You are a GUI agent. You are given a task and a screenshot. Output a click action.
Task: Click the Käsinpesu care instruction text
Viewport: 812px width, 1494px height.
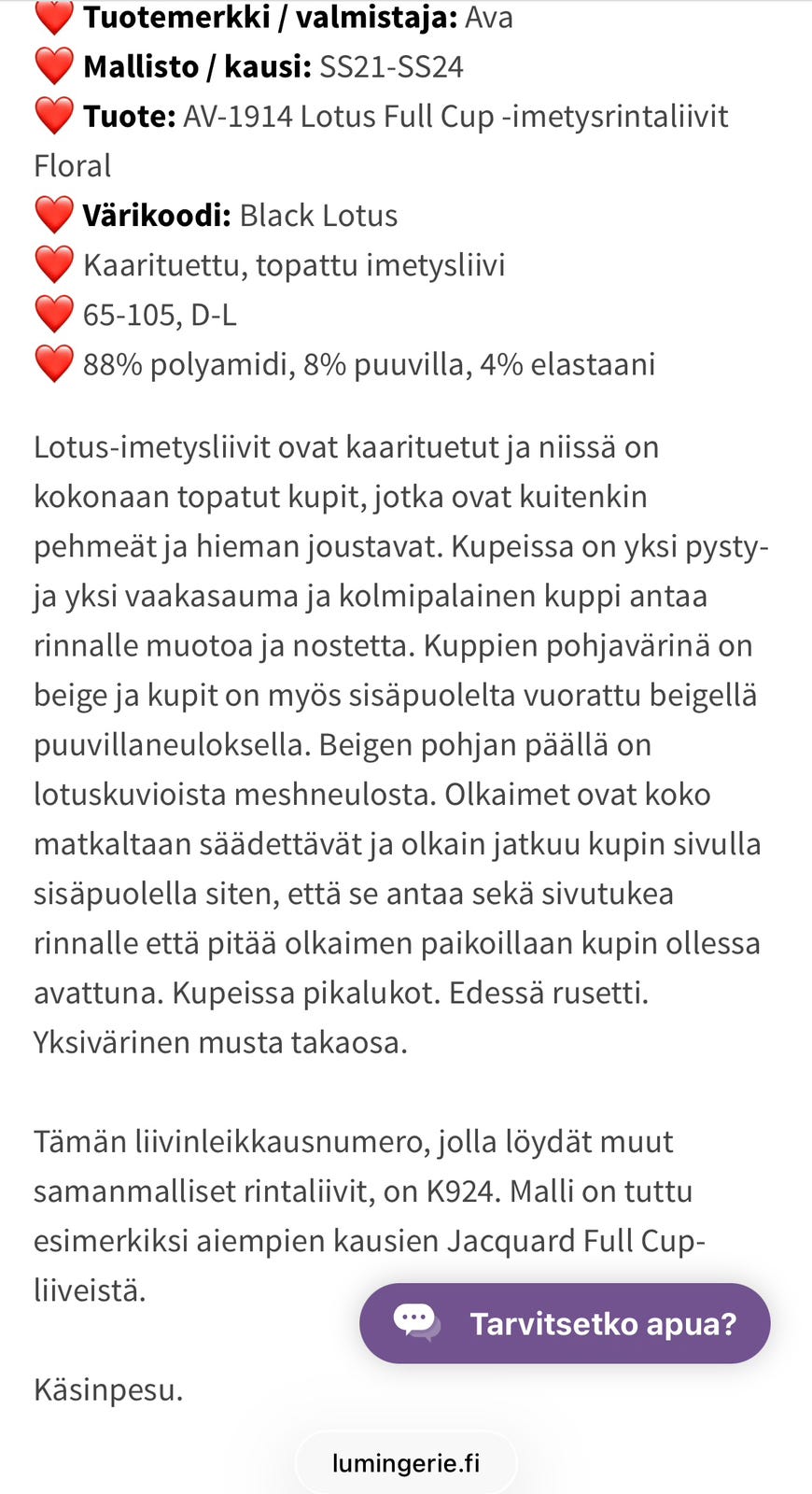pos(107,1390)
